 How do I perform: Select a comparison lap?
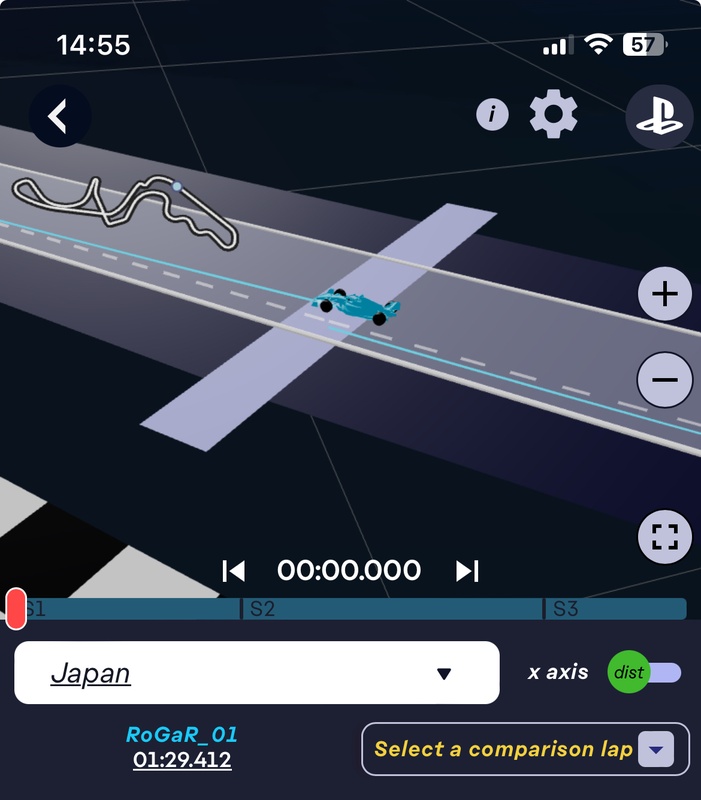525,749
